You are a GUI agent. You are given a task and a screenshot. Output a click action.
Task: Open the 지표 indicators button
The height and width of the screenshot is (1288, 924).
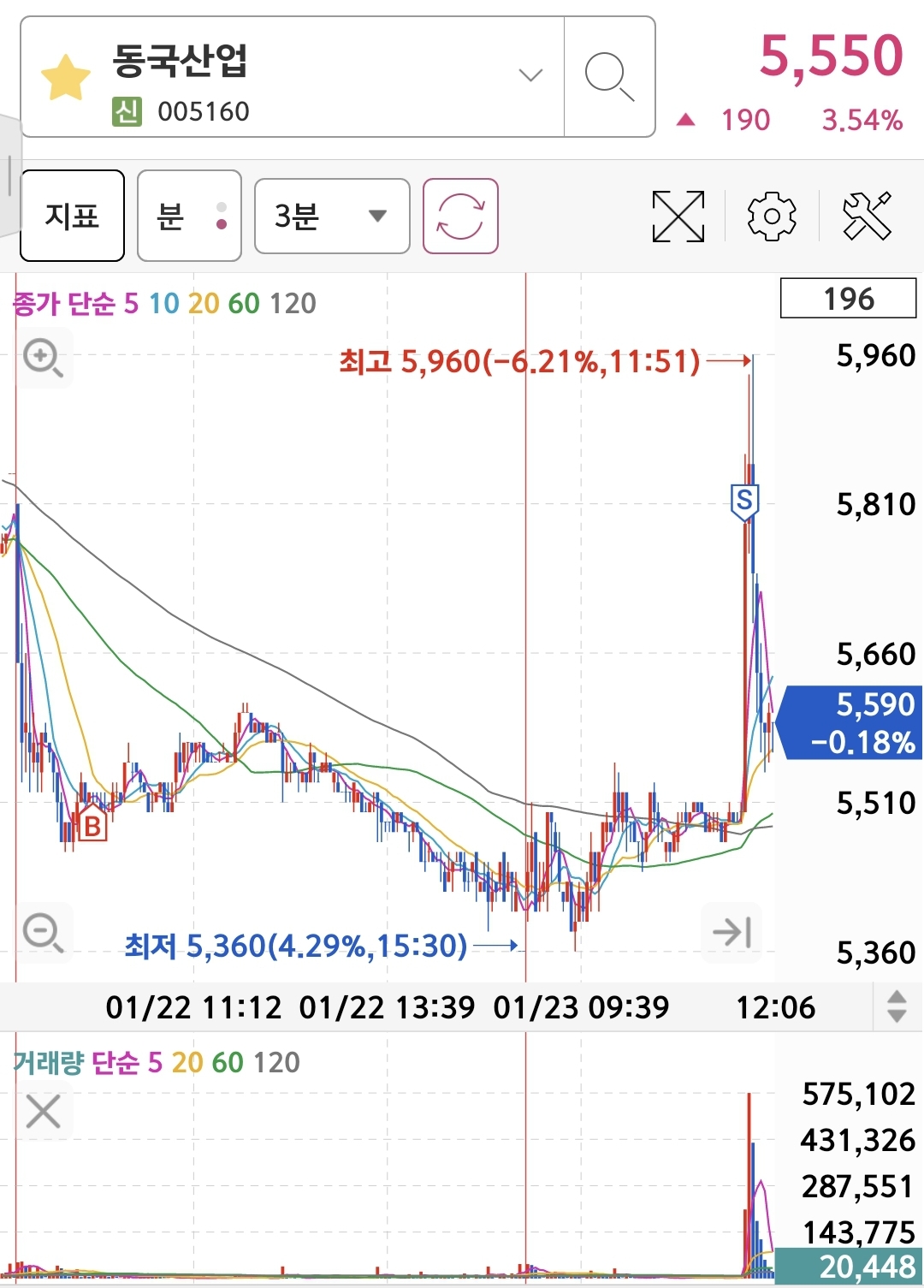(73, 216)
